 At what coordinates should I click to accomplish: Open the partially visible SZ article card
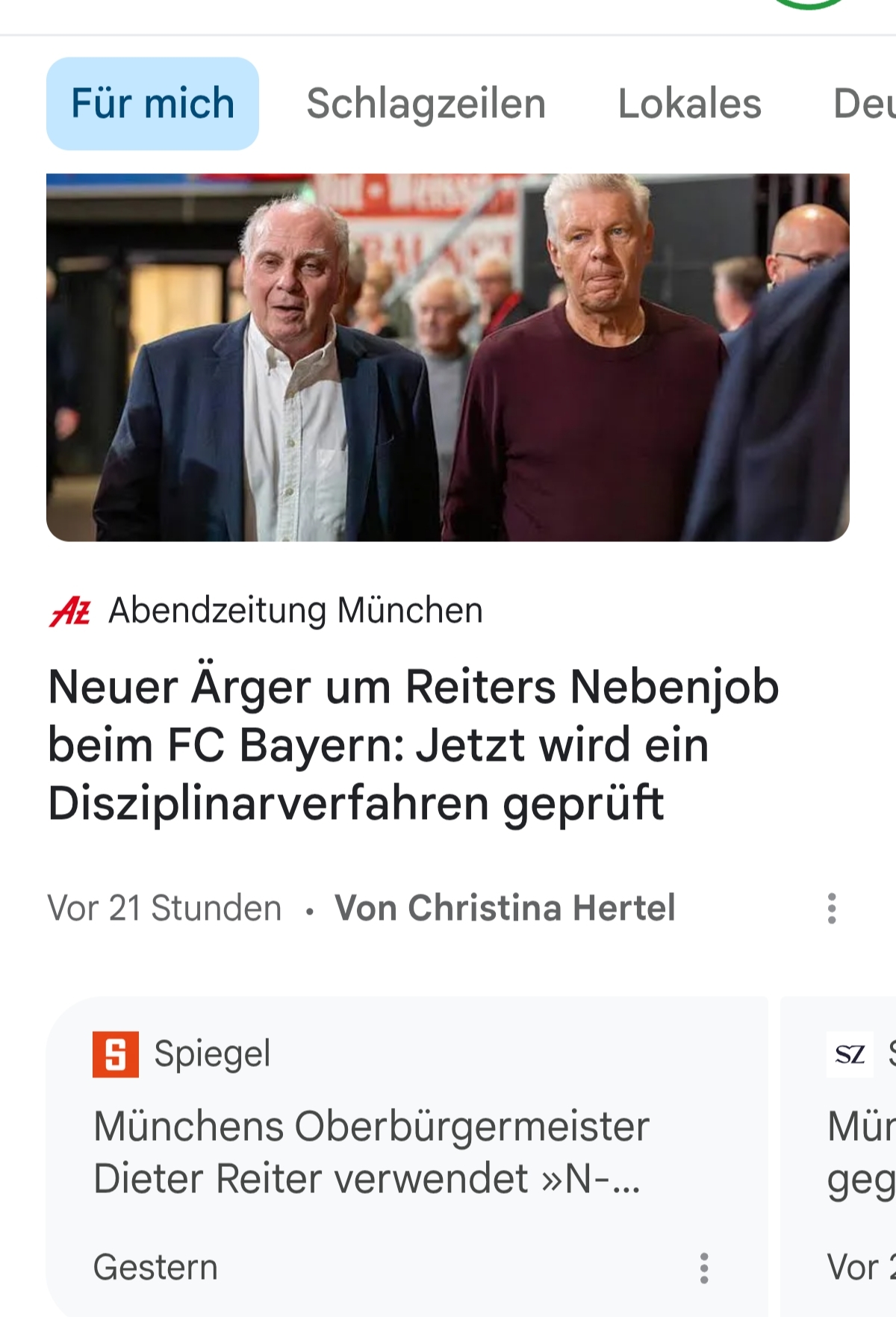(x=859, y=1153)
